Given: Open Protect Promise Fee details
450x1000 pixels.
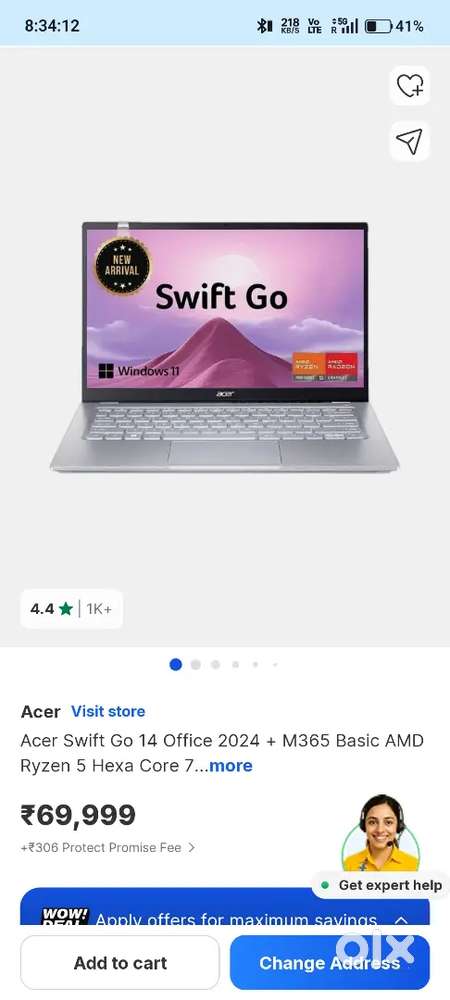Looking at the screenshot, I should coord(108,848).
